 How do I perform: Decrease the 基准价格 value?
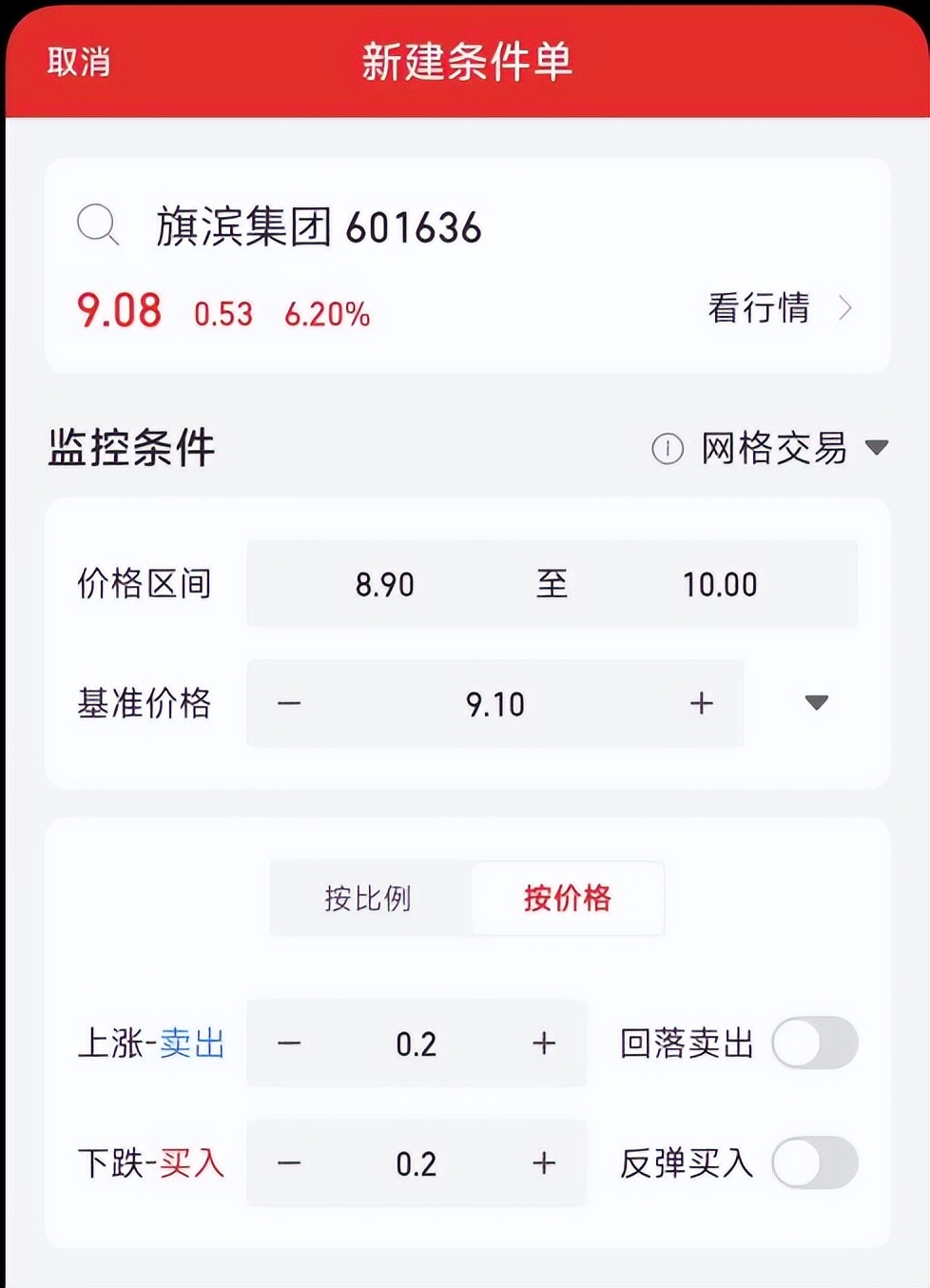click(x=289, y=704)
